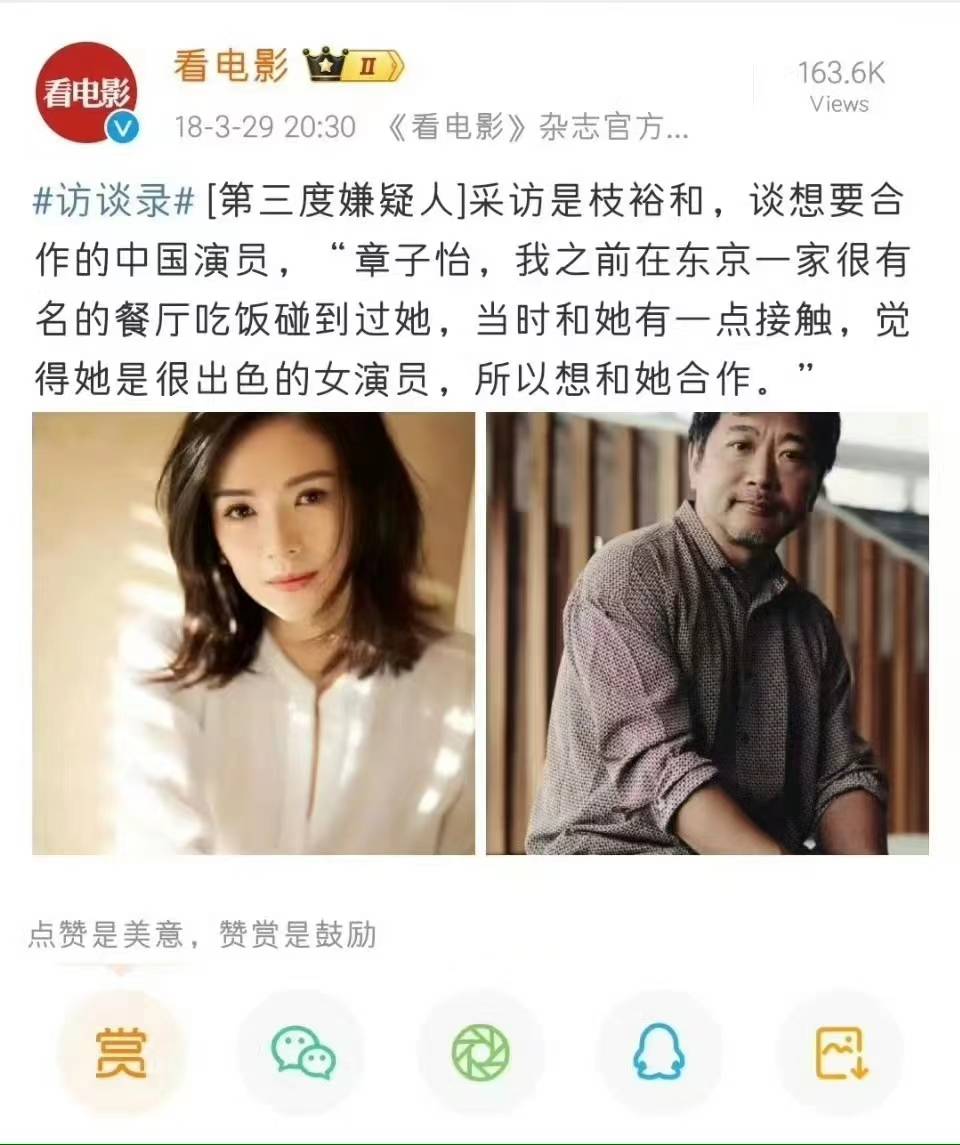View the actress photo on the left
This screenshot has height=1145, width=960.
(253, 633)
